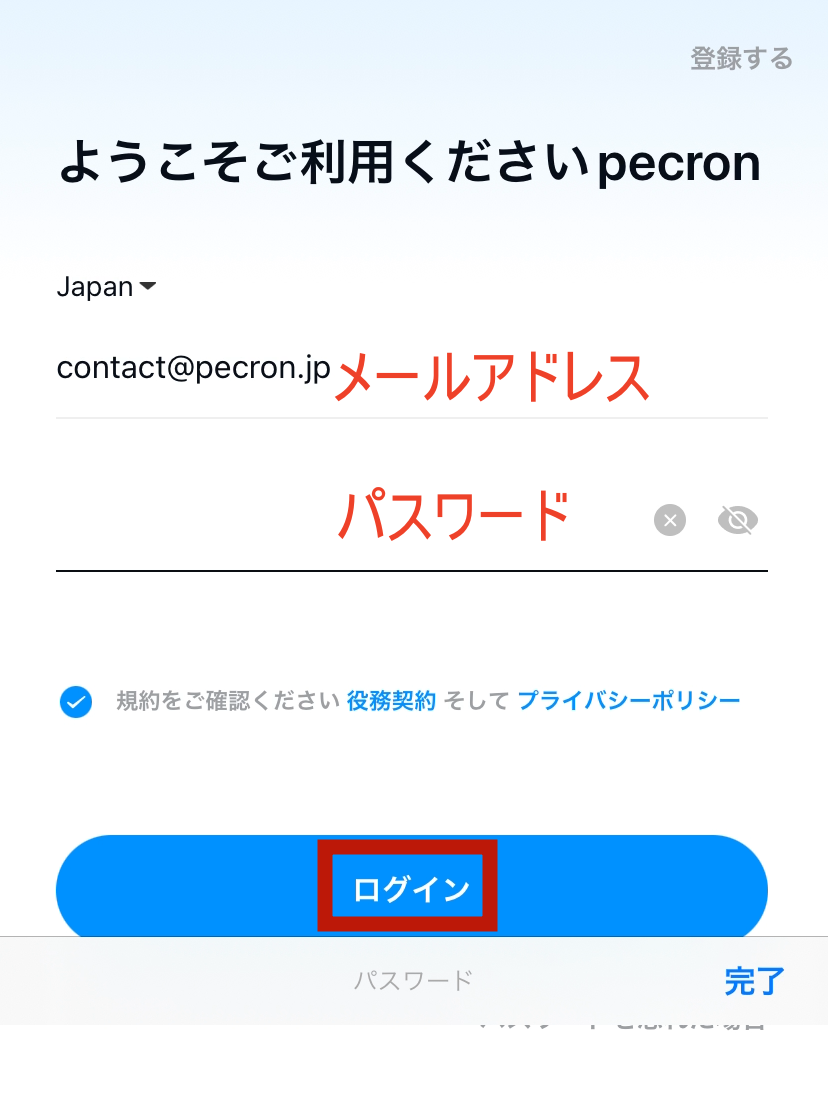Tap 完了 on the keyboard bar
This screenshot has height=1104, width=828.
click(x=754, y=981)
